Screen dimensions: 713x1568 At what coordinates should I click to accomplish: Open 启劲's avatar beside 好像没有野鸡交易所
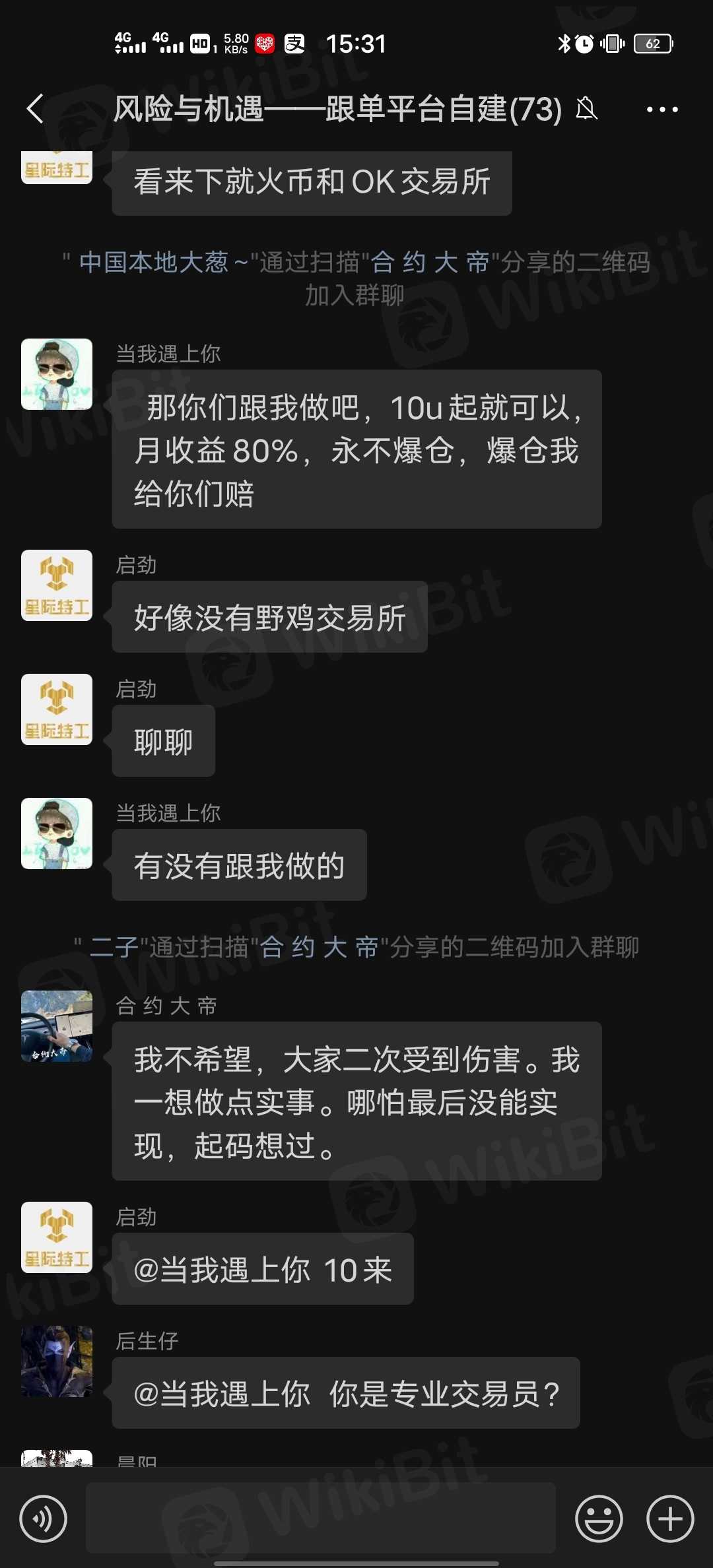tap(57, 585)
